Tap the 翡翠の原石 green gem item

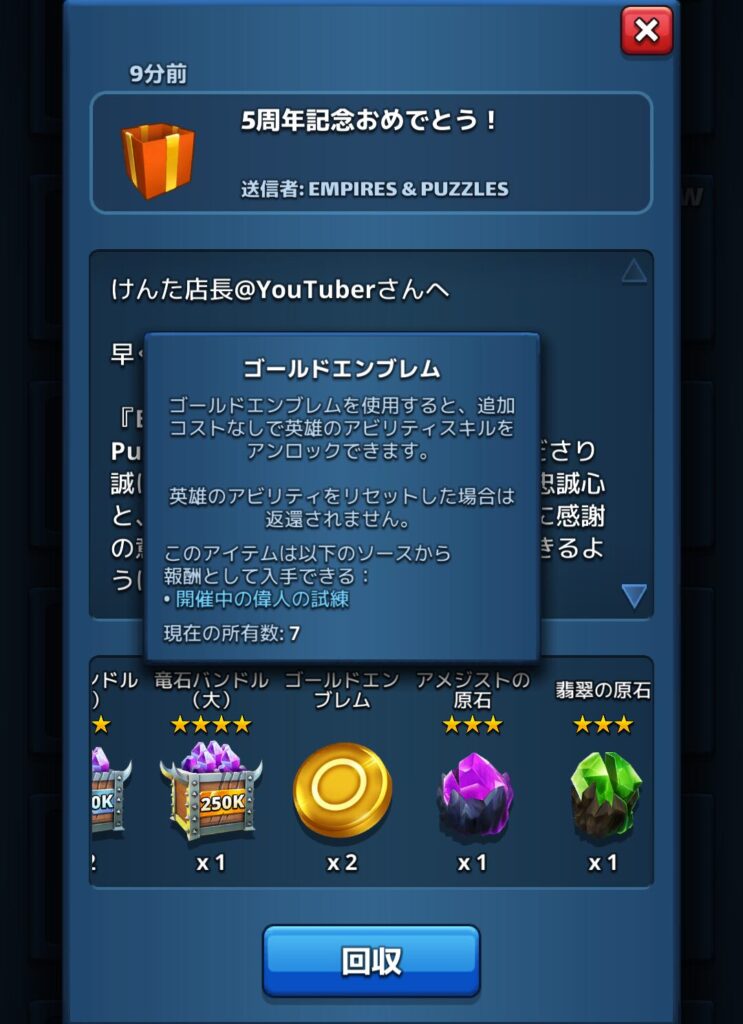point(603,794)
